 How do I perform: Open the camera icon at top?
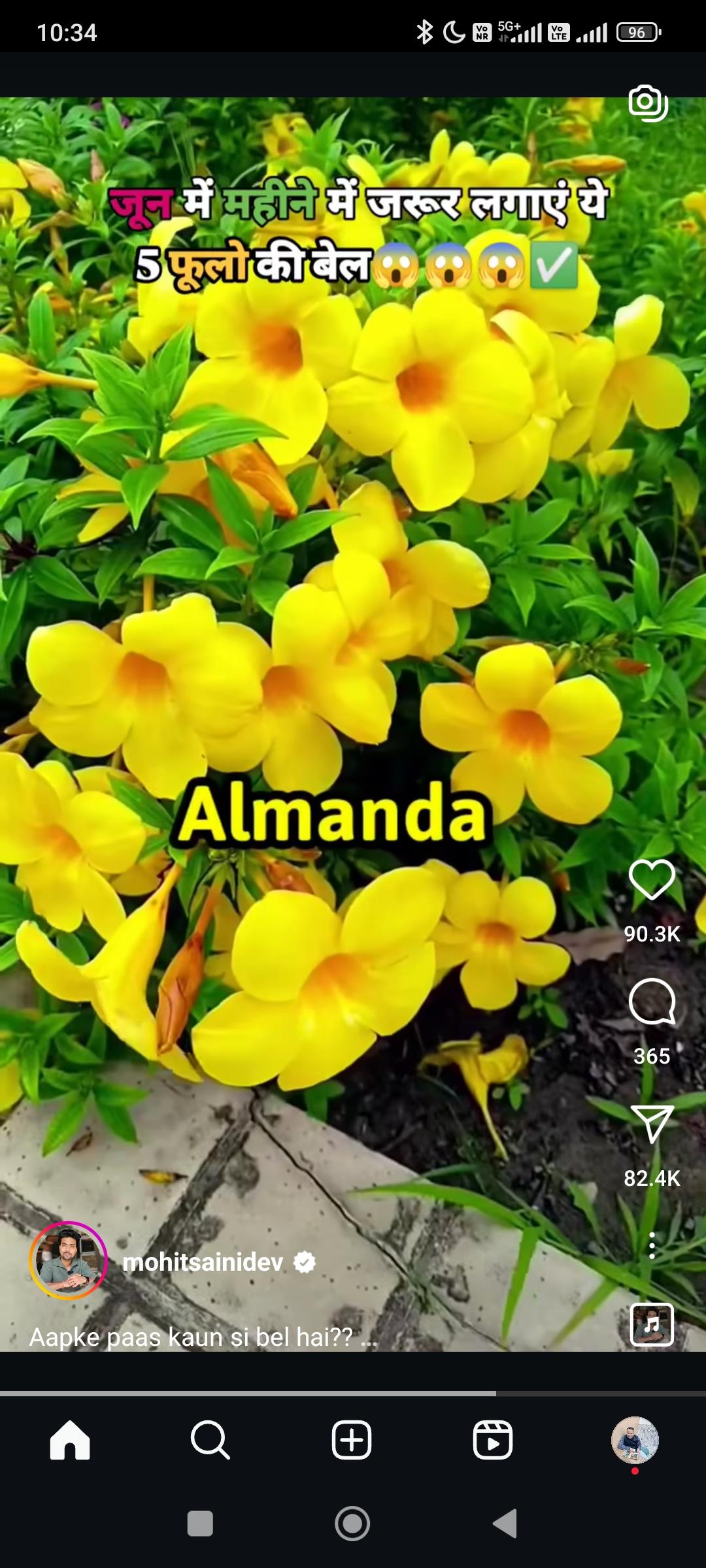647,103
